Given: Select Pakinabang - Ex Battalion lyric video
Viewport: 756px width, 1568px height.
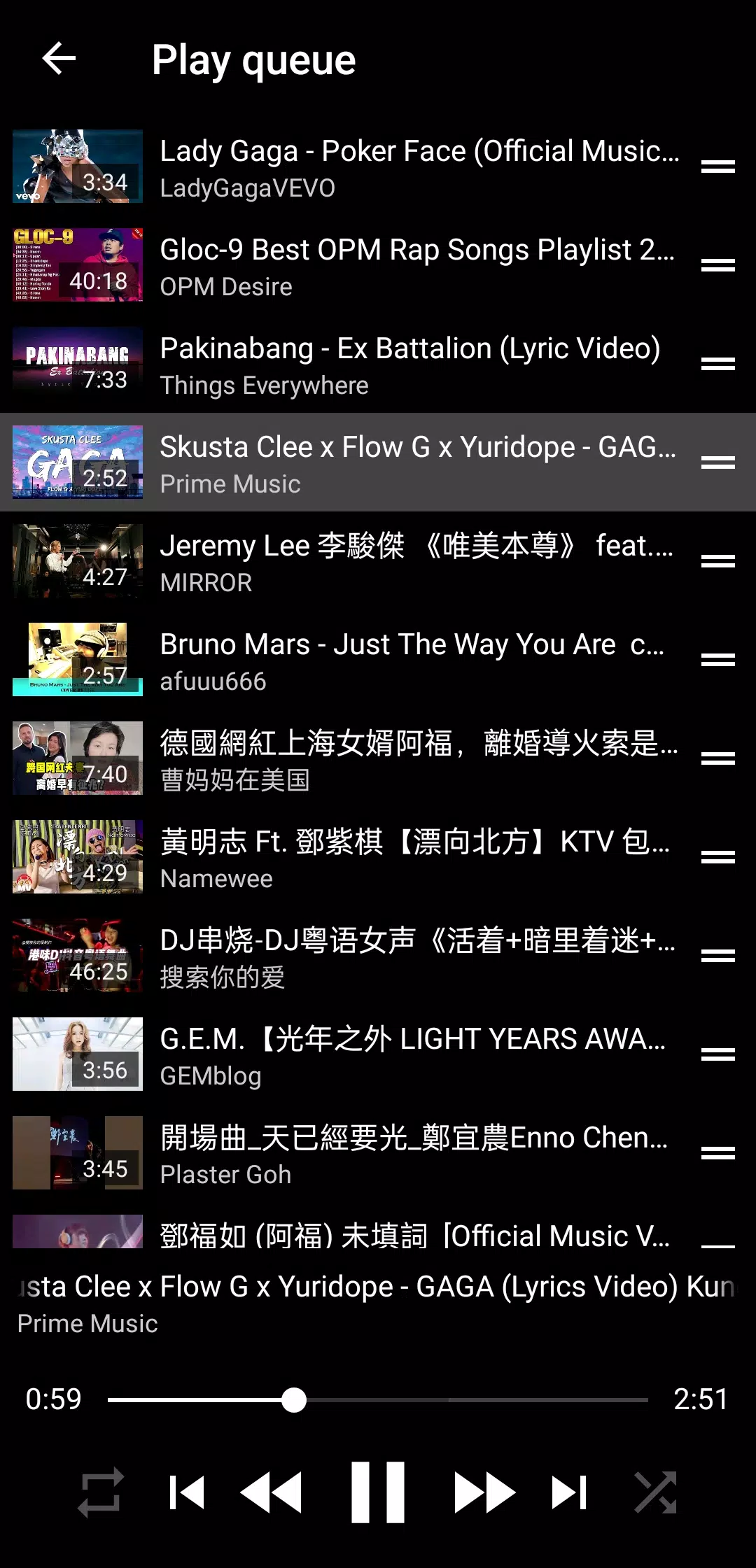Looking at the screenshot, I should point(419,365).
